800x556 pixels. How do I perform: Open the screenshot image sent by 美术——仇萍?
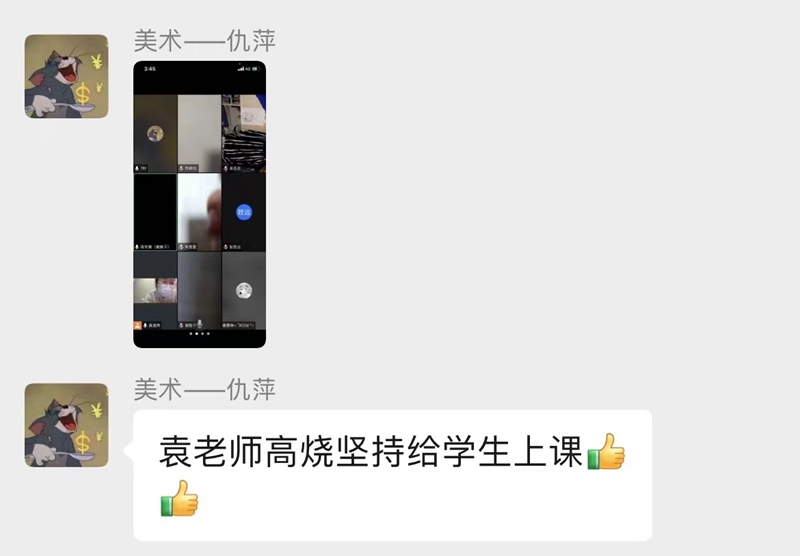200,204
